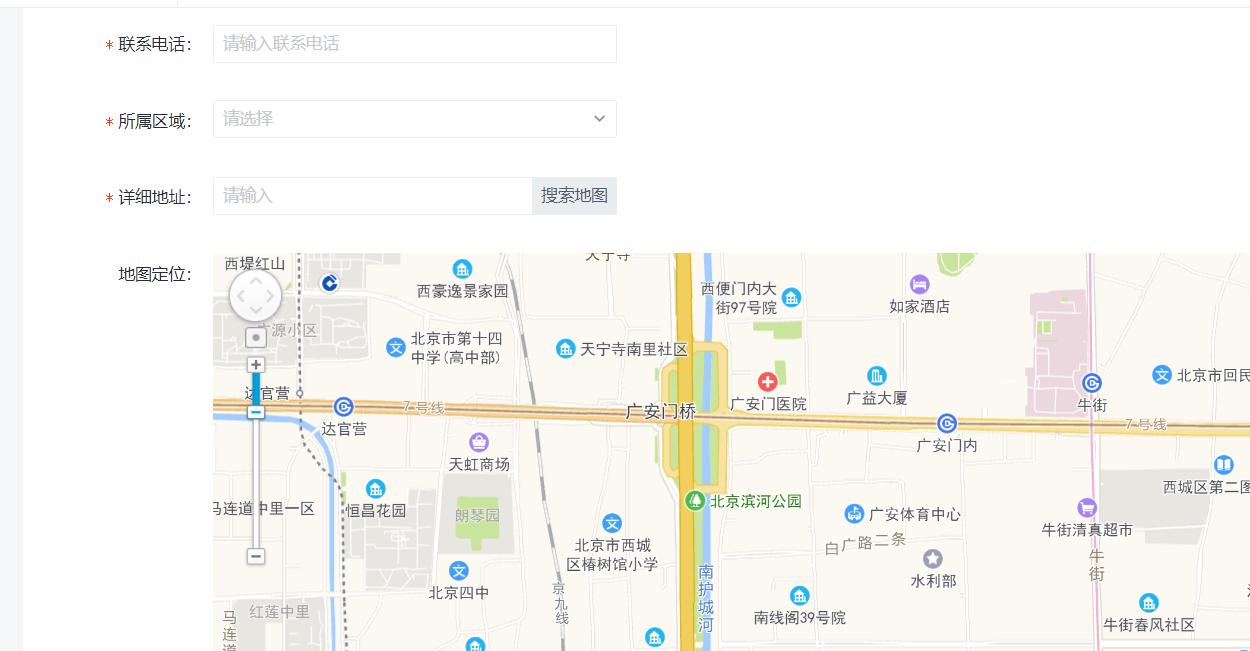Tap the zoom slider track
The width and height of the screenshot is (1250, 651).
pos(256,480)
